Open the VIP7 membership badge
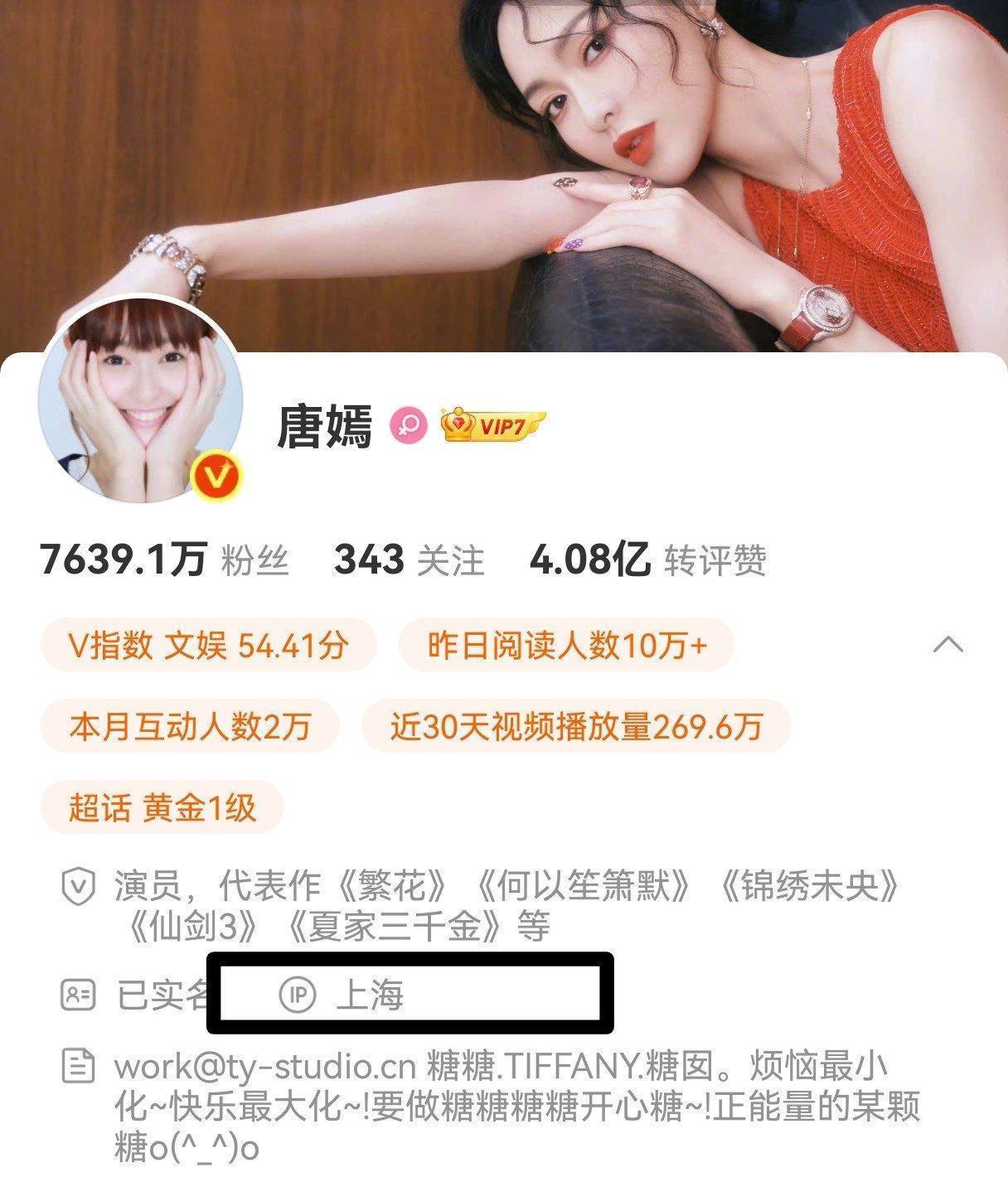 (x=495, y=424)
